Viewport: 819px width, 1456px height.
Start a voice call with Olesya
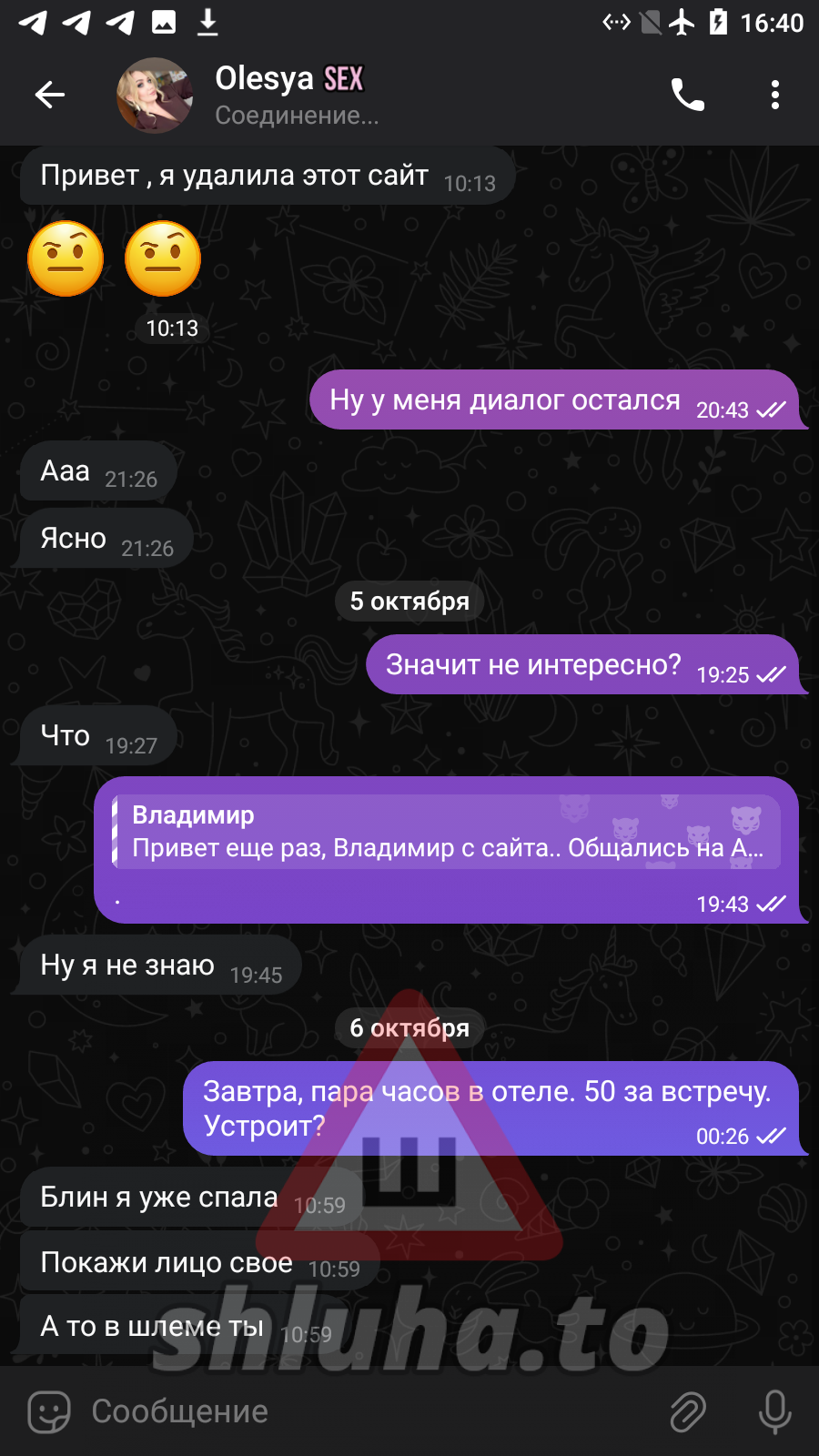pos(687,95)
